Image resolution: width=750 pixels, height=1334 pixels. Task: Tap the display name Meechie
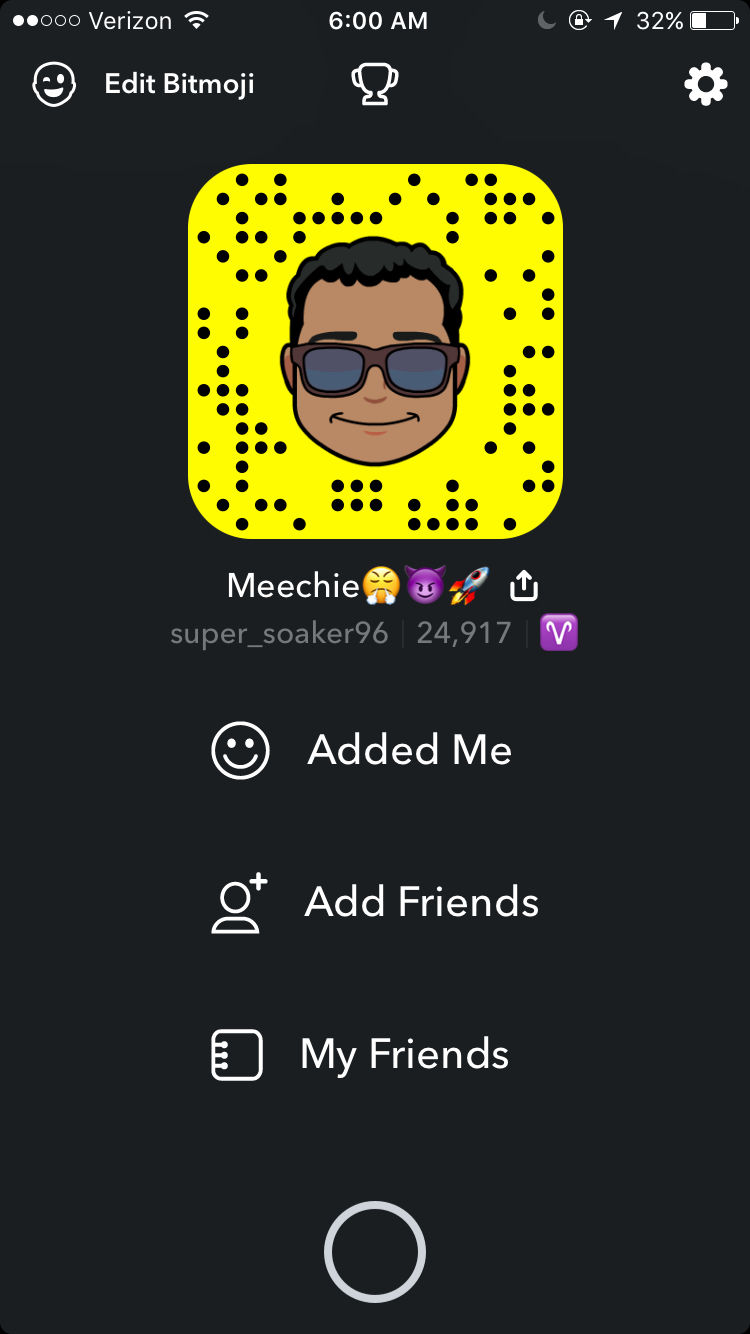293,585
